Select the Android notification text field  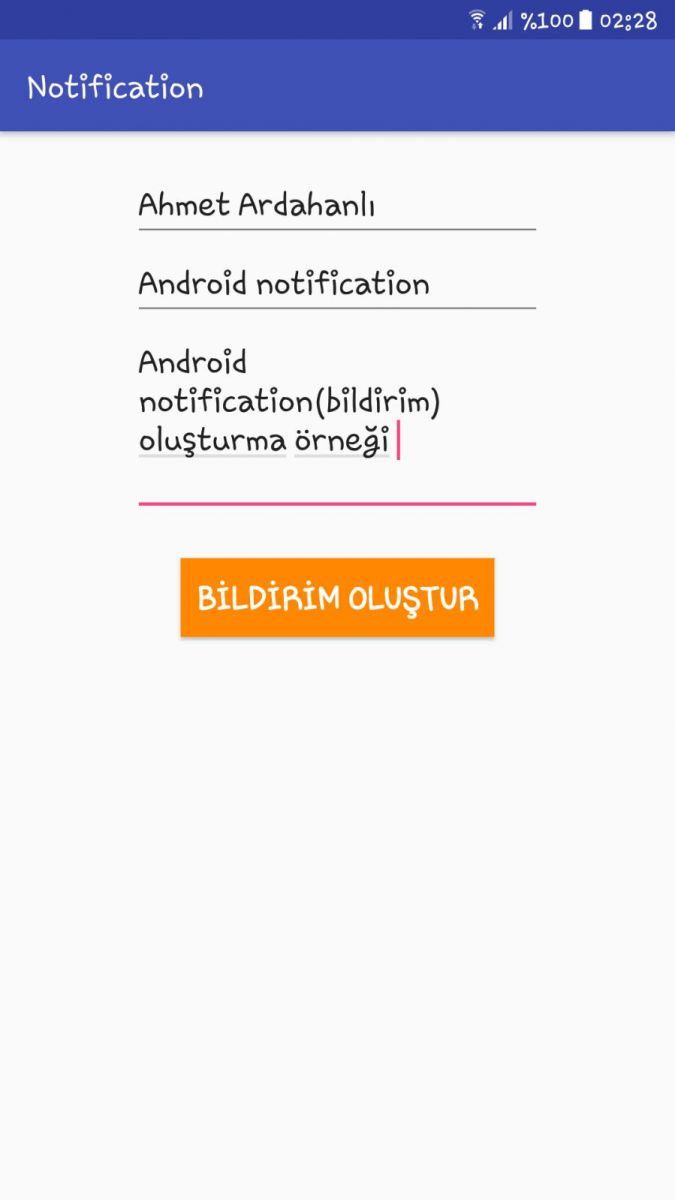(337, 284)
